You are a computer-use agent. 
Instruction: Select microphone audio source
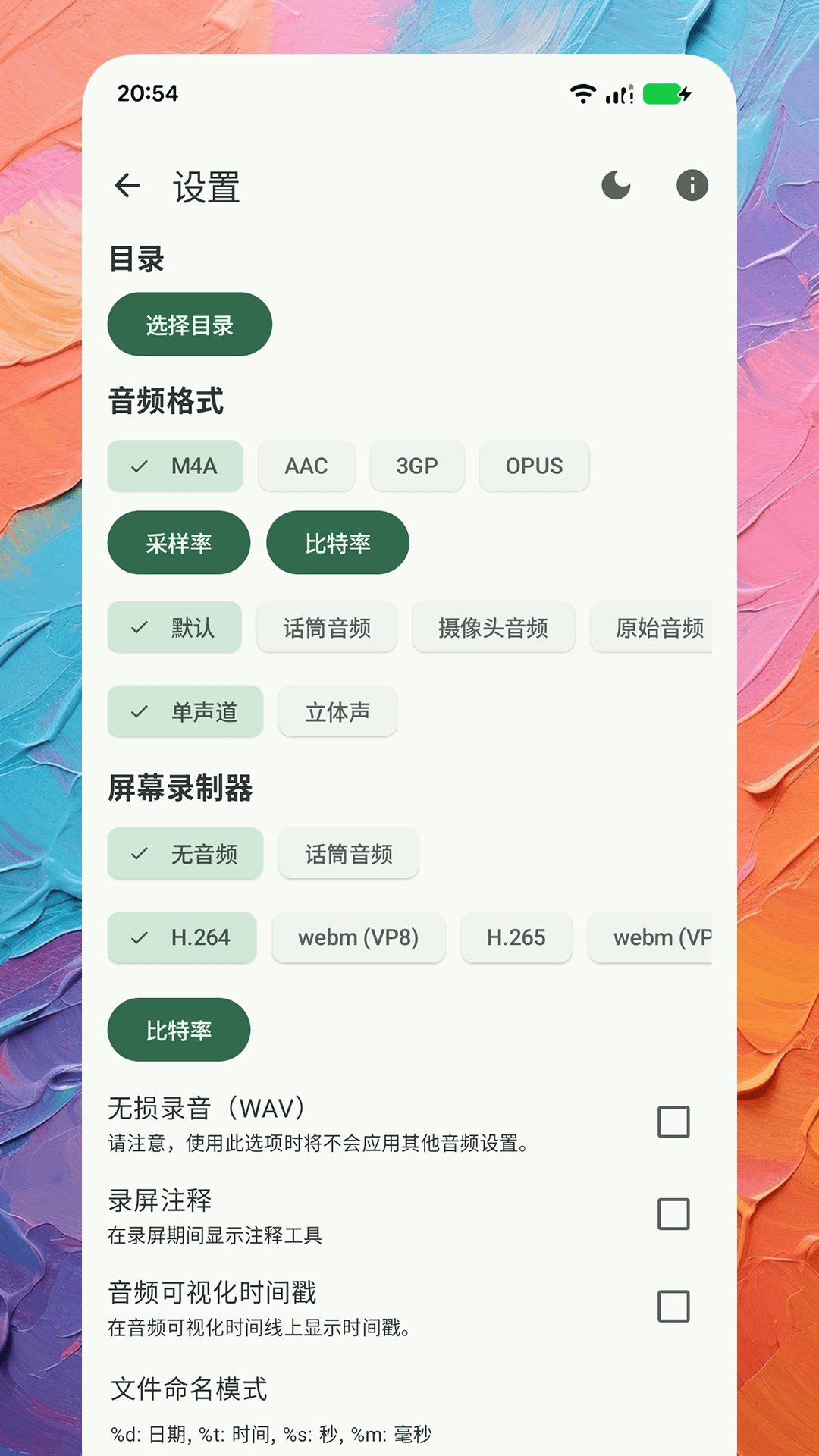point(327,627)
